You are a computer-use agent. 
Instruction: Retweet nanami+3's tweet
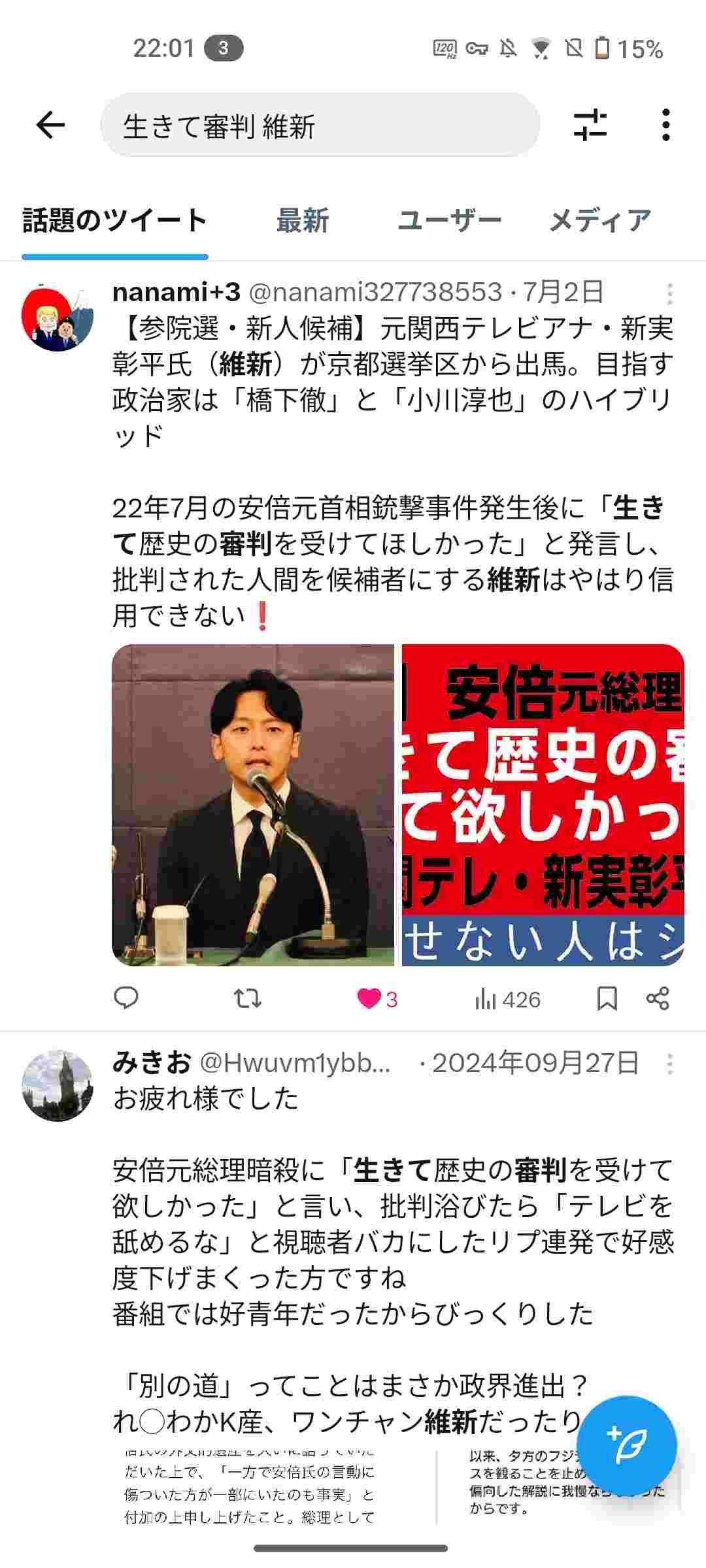click(x=248, y=998)
